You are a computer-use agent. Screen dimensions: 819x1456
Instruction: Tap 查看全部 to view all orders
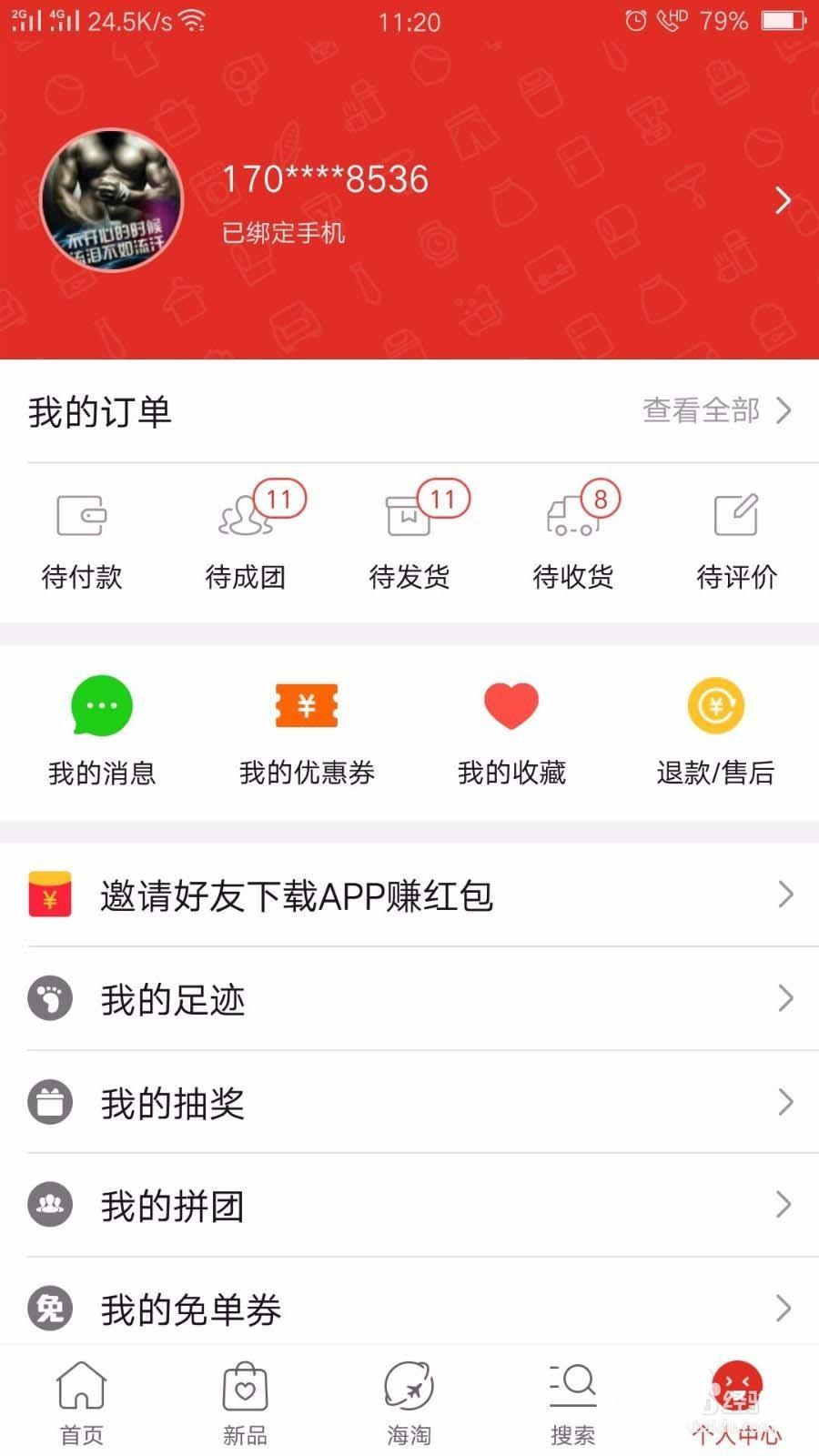tap(701, 411)
